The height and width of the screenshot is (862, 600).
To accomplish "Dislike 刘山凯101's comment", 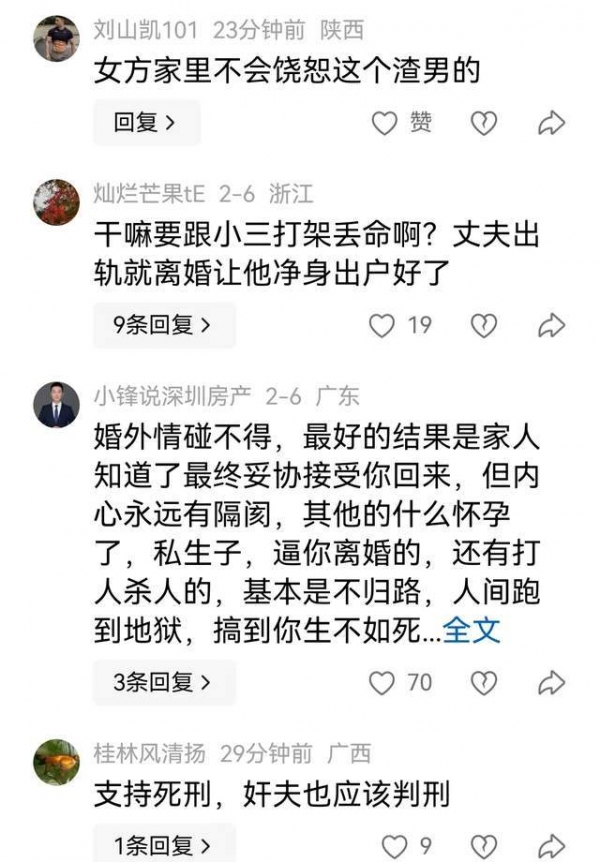I will pos(484,123).
